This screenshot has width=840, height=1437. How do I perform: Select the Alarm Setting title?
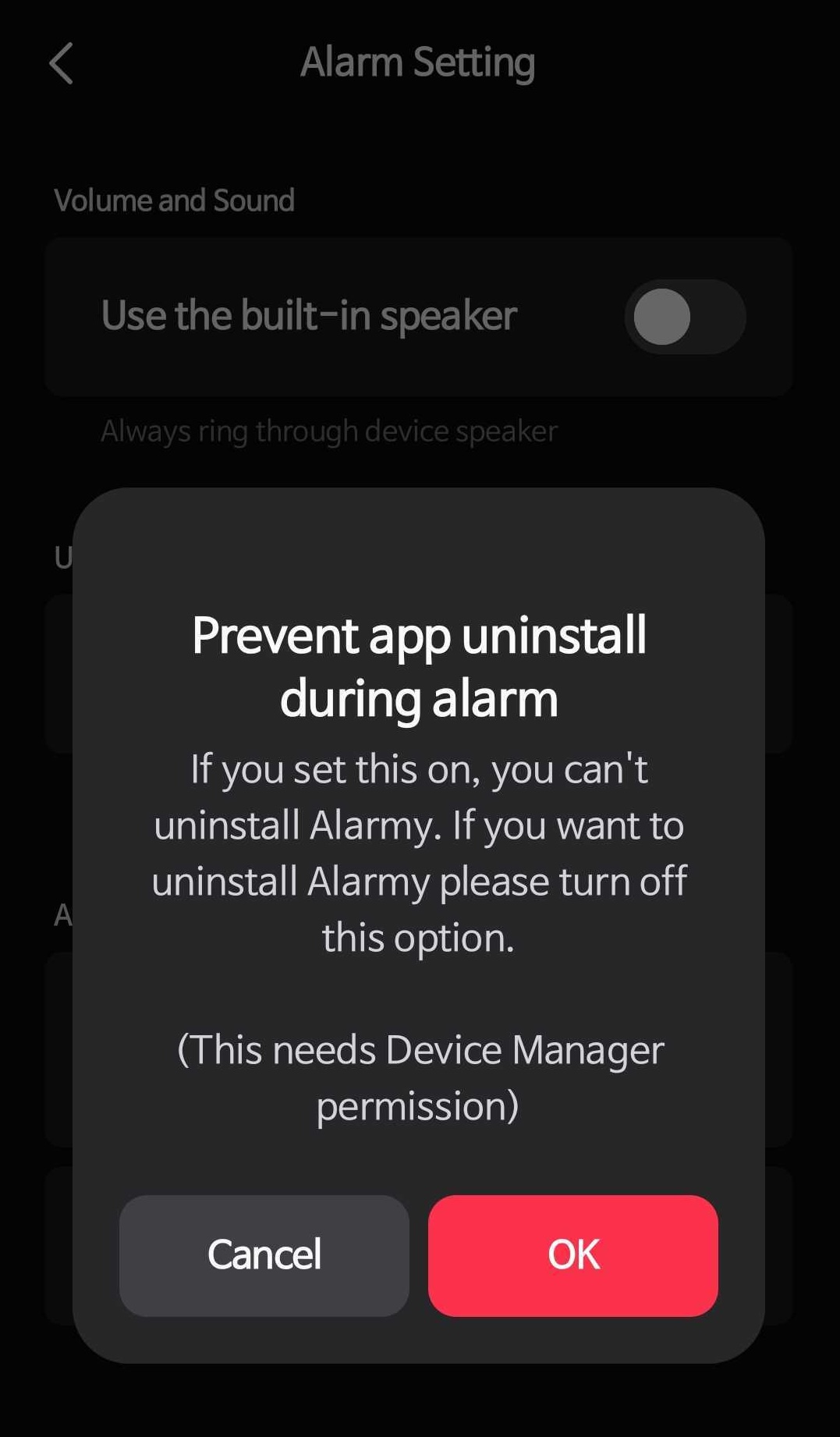click(x=418, y=62)
